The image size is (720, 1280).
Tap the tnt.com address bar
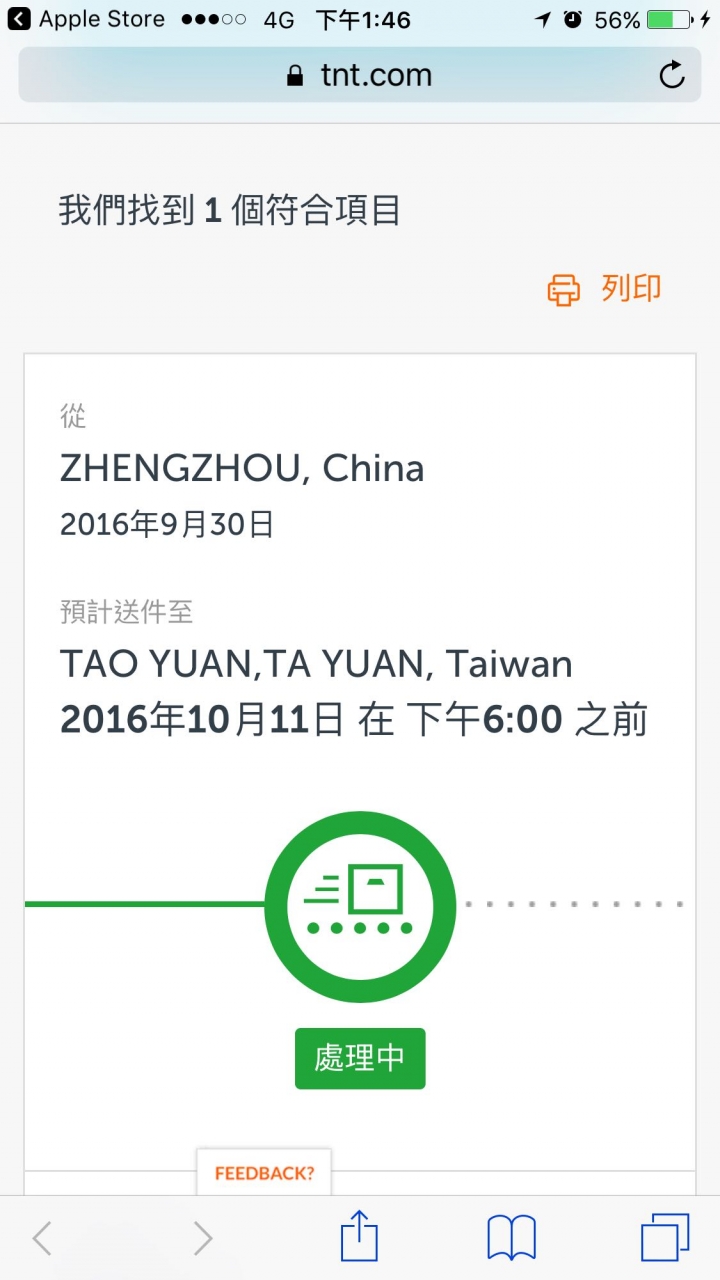point(359,75)
